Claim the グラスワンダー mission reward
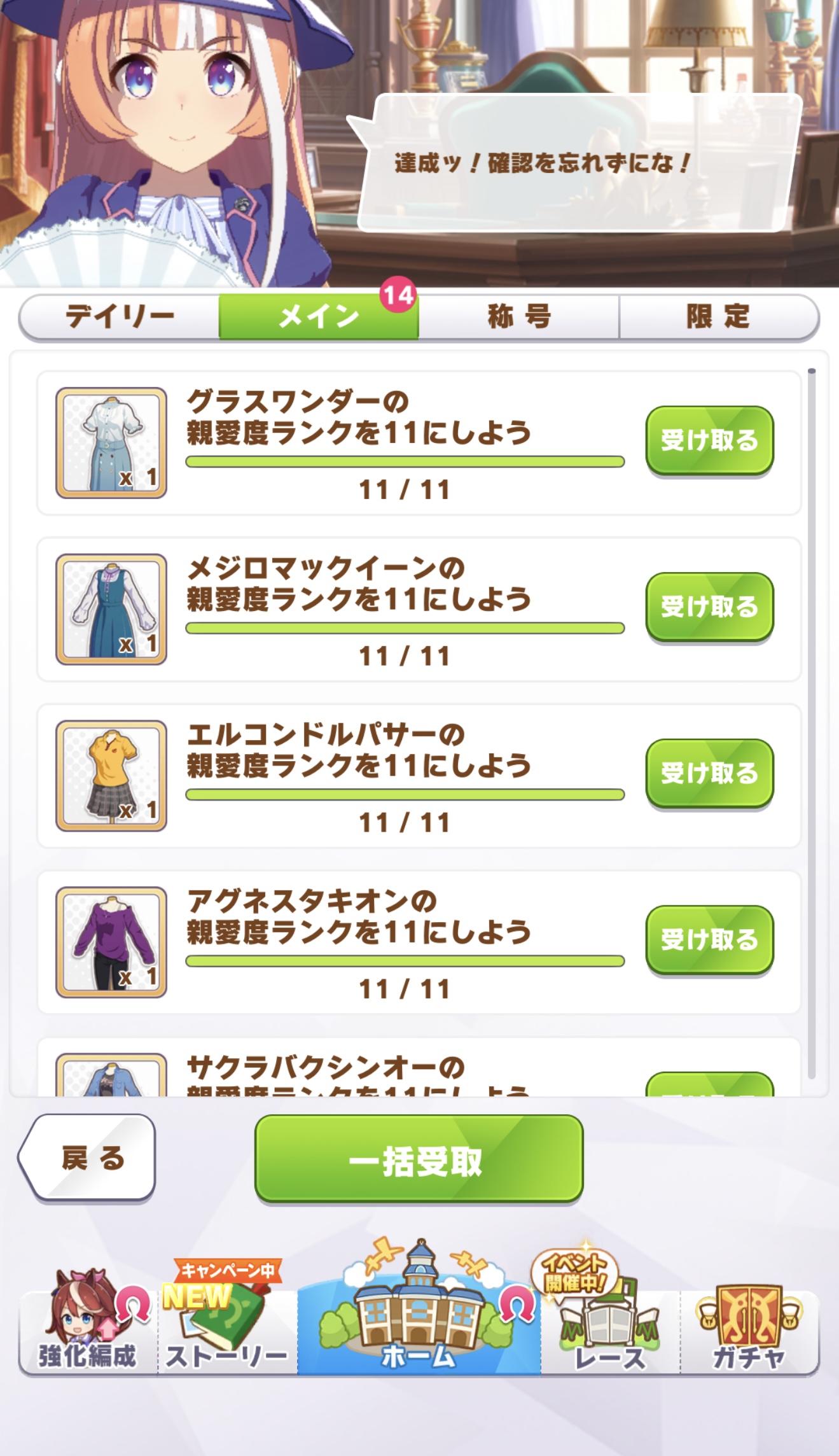 pyautogui.click(x=709, y=440)
